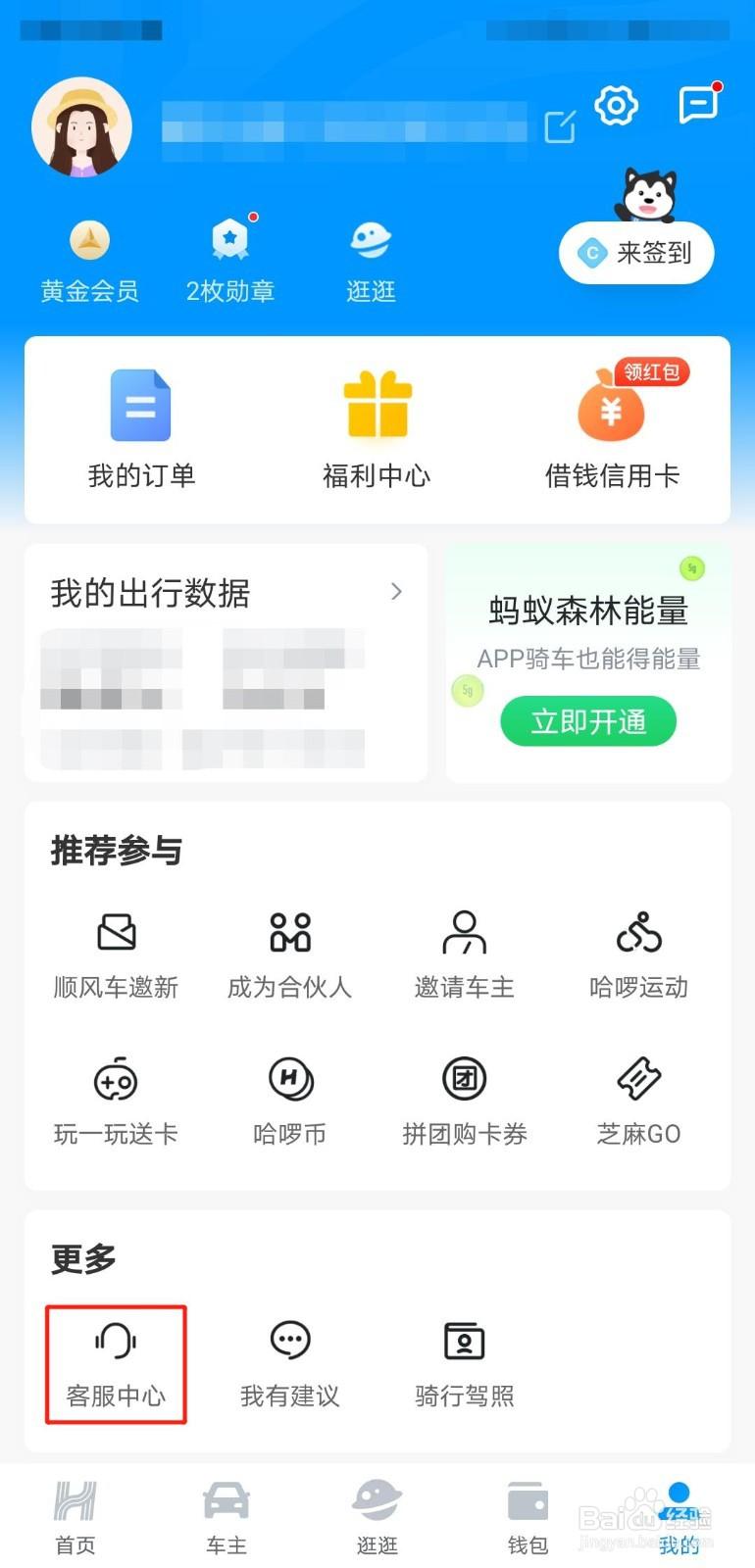Open 借钱信用卡

[612, 429]
